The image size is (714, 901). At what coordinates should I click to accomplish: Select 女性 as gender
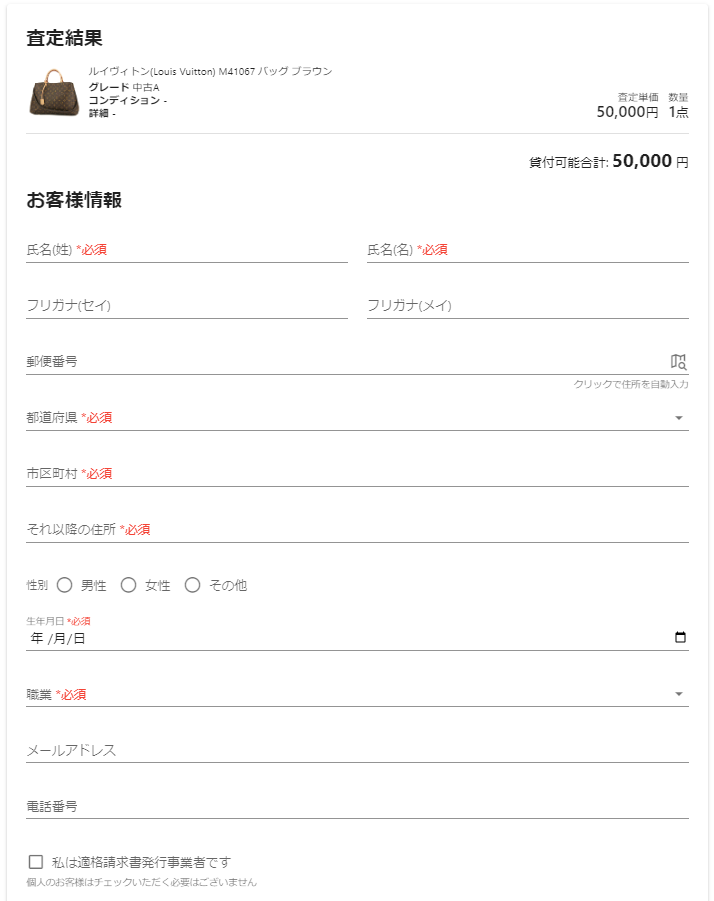pyautogui.click(x=128, y=585)
